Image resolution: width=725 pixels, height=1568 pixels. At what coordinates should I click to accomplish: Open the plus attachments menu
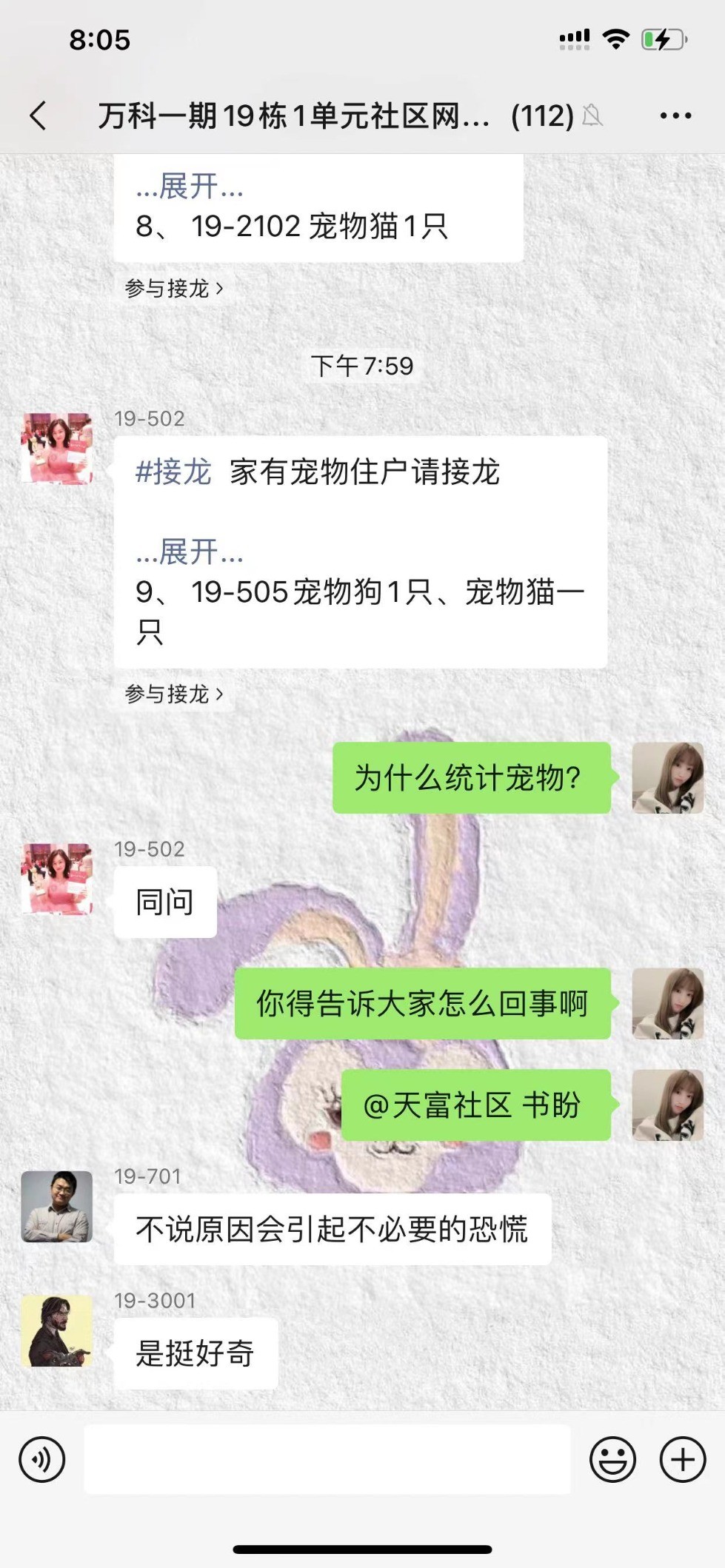click(x=683, y=1459)
